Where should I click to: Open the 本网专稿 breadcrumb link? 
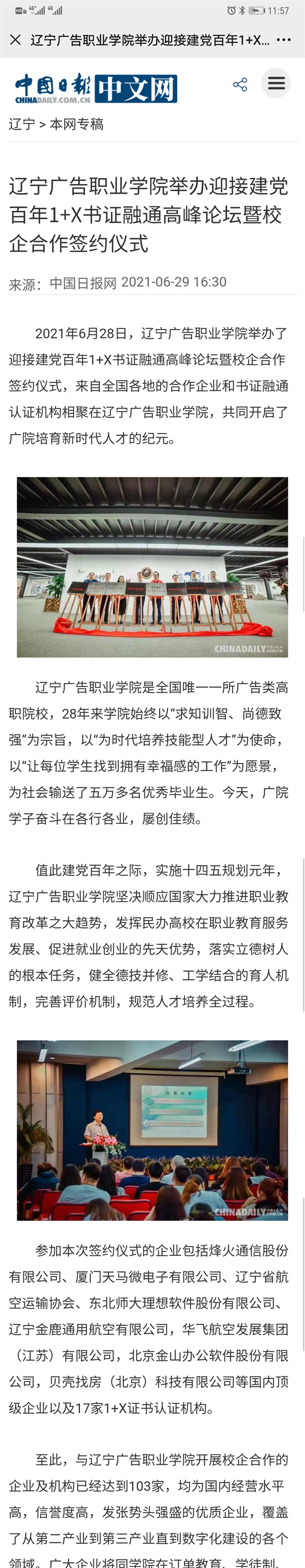coord(76,125)
